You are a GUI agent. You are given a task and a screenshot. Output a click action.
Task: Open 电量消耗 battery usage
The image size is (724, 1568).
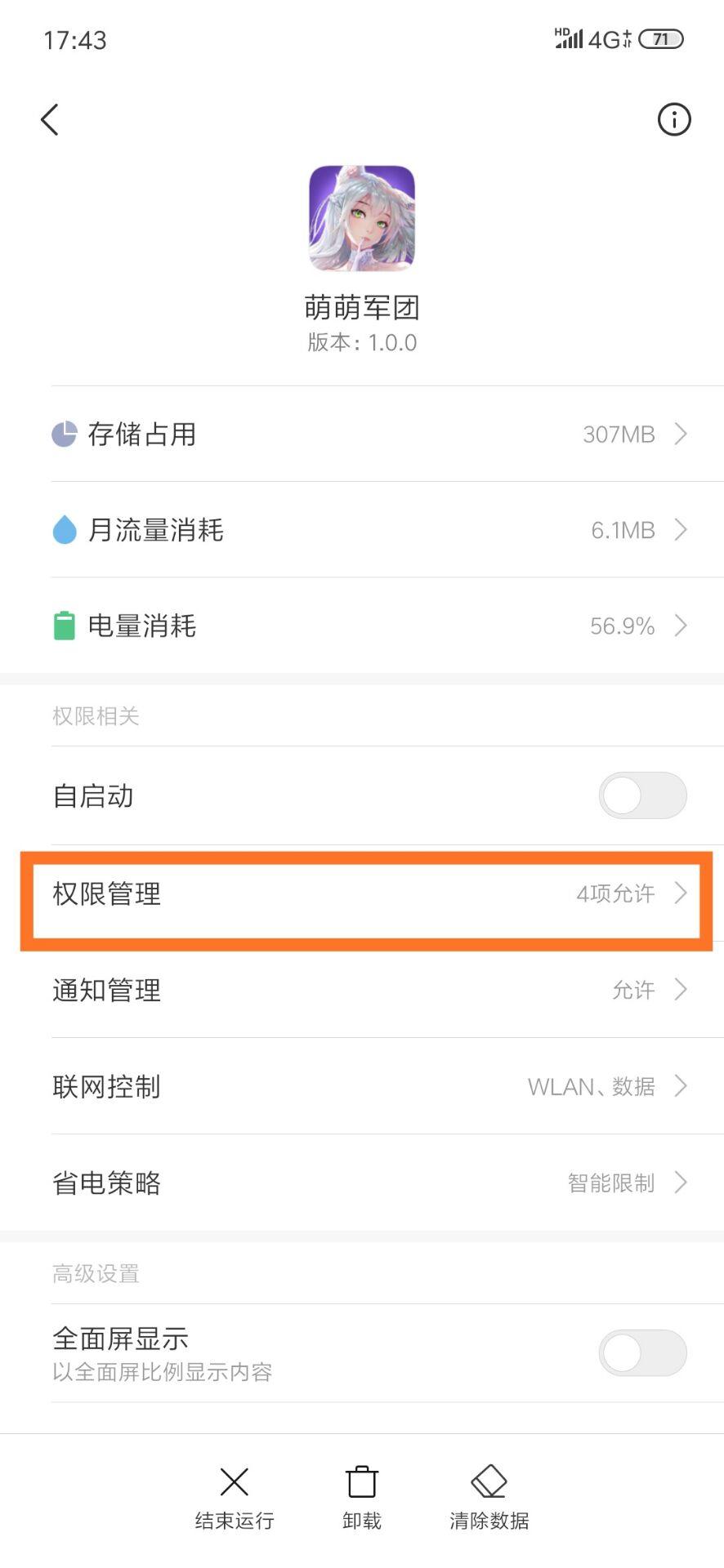pyautogui.click(x=368, y=626)
